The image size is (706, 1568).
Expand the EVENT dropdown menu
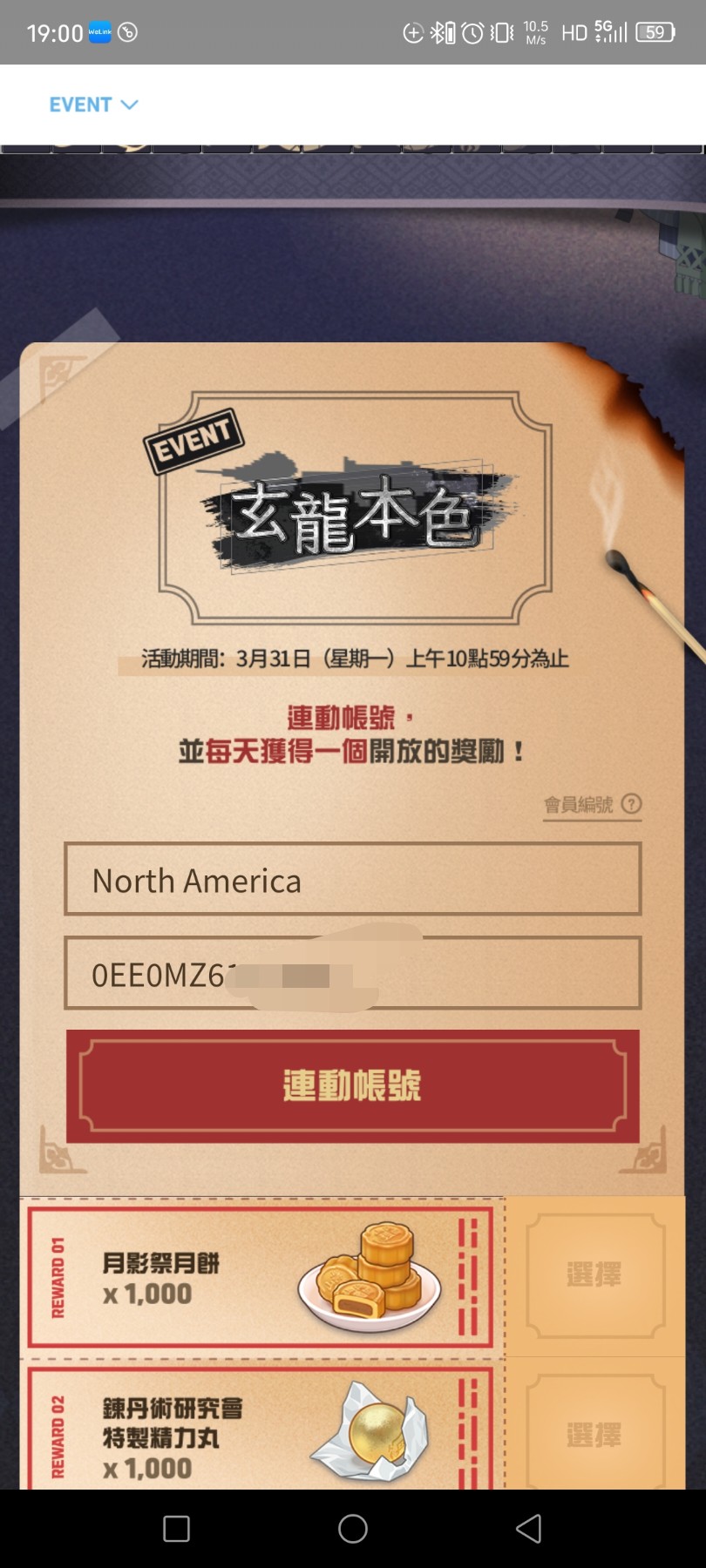click(93, 105)
